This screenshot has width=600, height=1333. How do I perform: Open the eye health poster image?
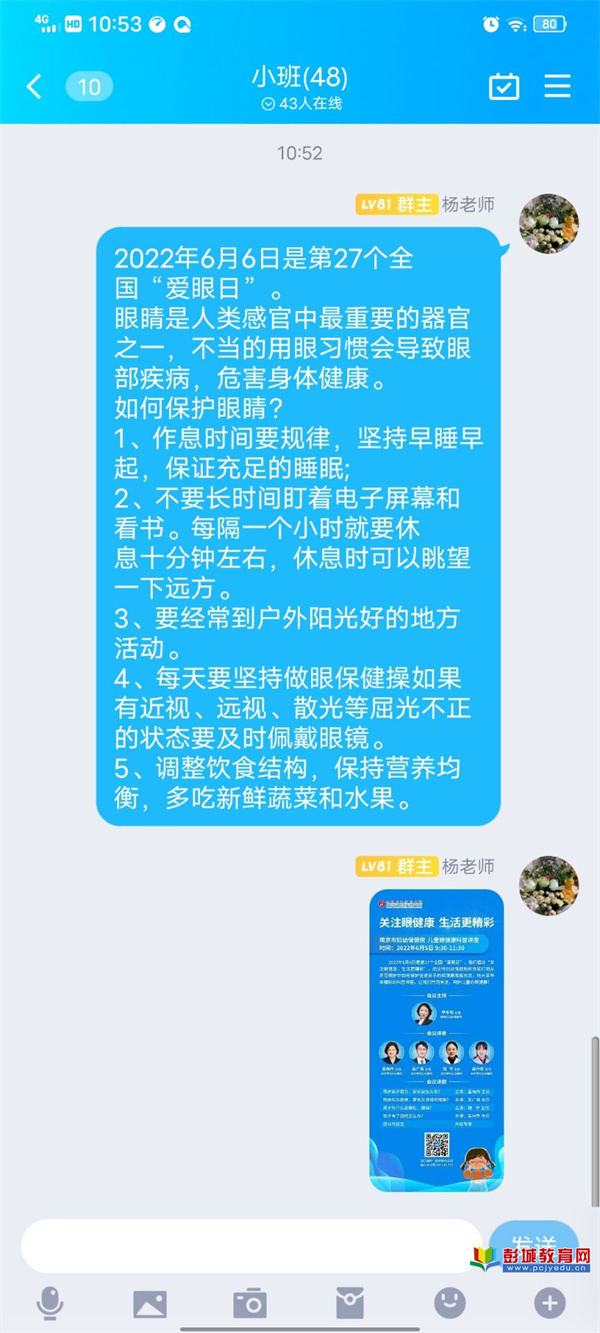tap(436, 1039)
